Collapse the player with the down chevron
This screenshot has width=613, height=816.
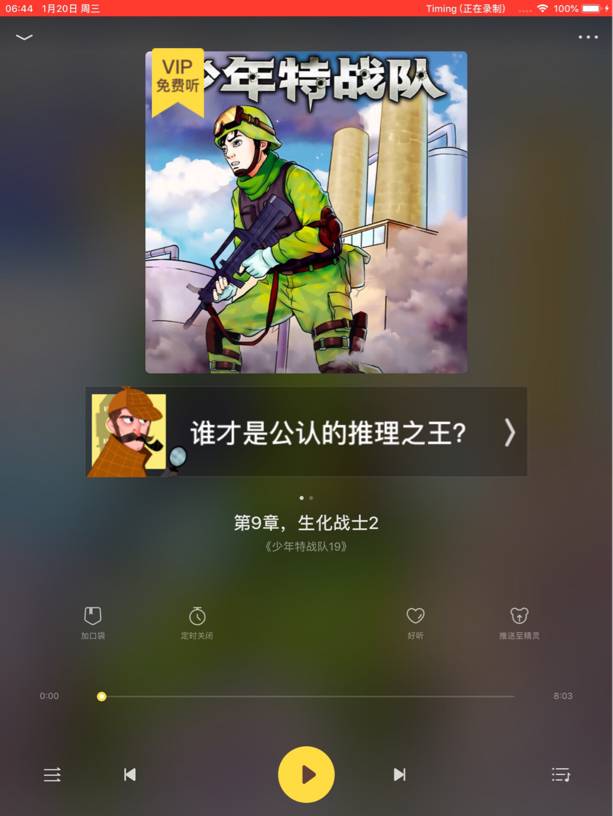tap(24, 38)
